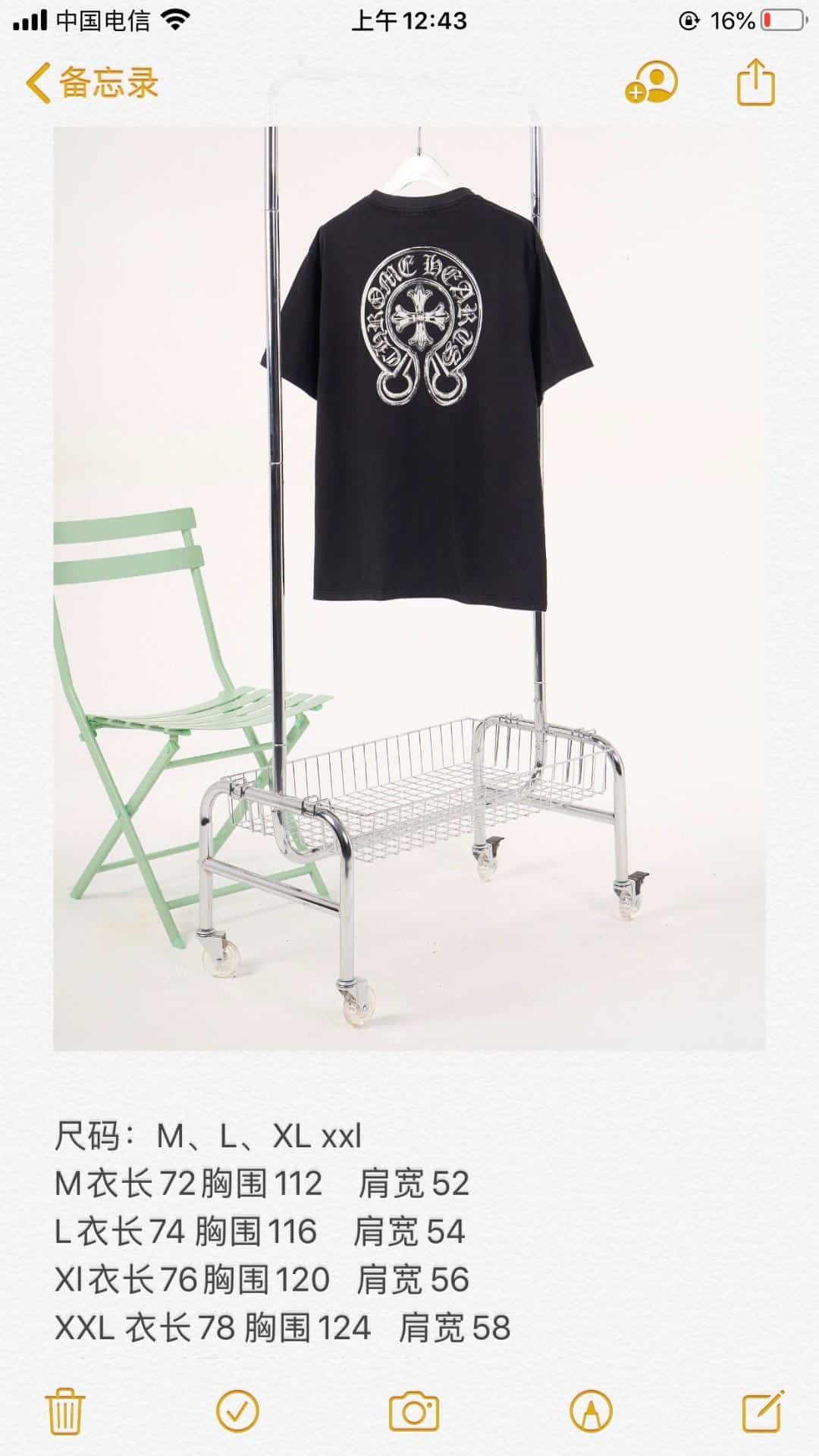The height and width of the screenshot is (1456, 819).
Task: Compose a new note
Action: [x=762, y=1410]
